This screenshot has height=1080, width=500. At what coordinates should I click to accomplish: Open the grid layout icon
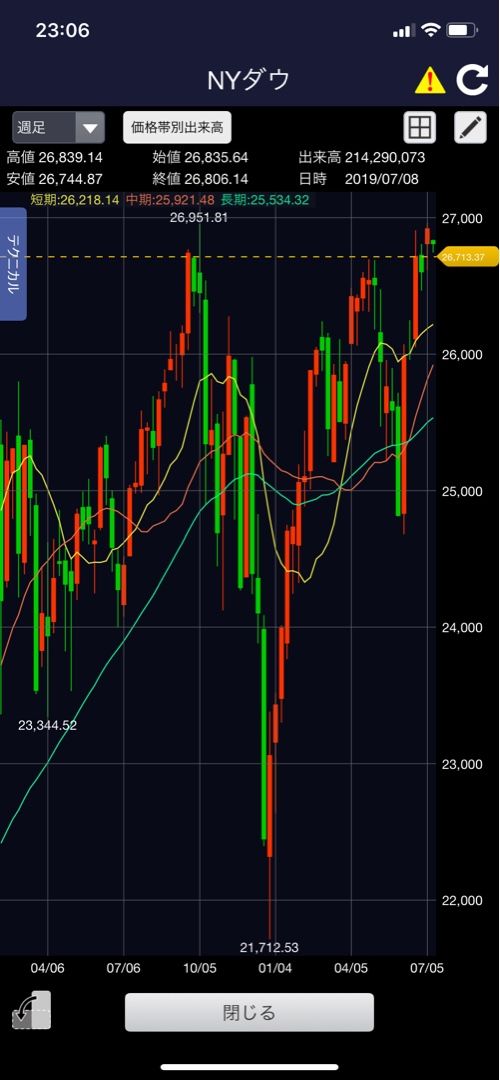point(419,127)
